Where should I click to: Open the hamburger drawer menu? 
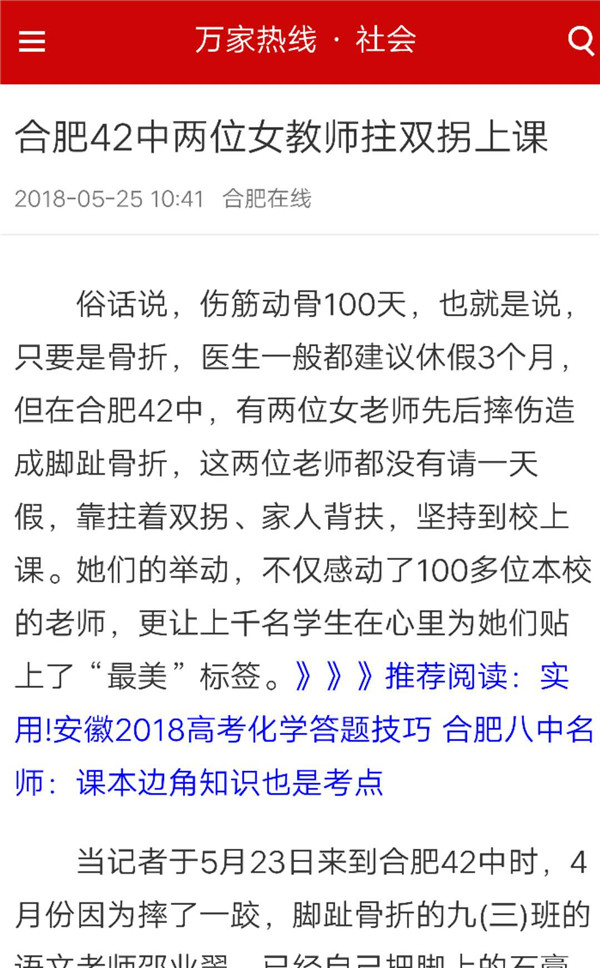32,41
